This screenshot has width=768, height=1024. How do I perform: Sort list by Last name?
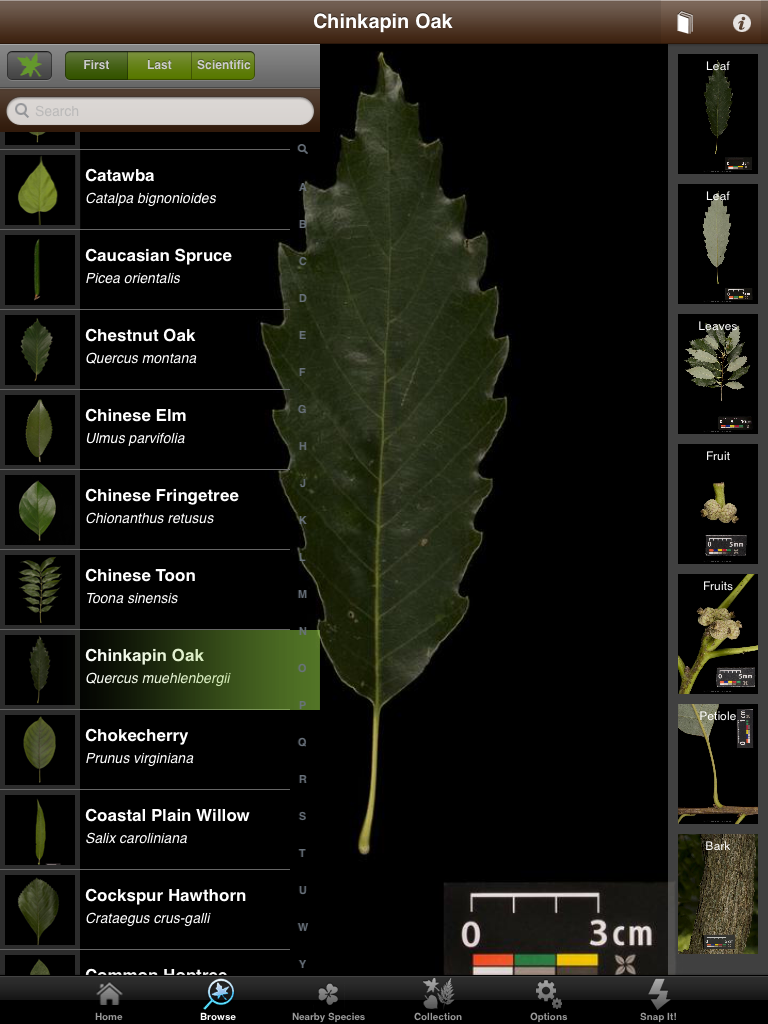(x=159, y=65)
